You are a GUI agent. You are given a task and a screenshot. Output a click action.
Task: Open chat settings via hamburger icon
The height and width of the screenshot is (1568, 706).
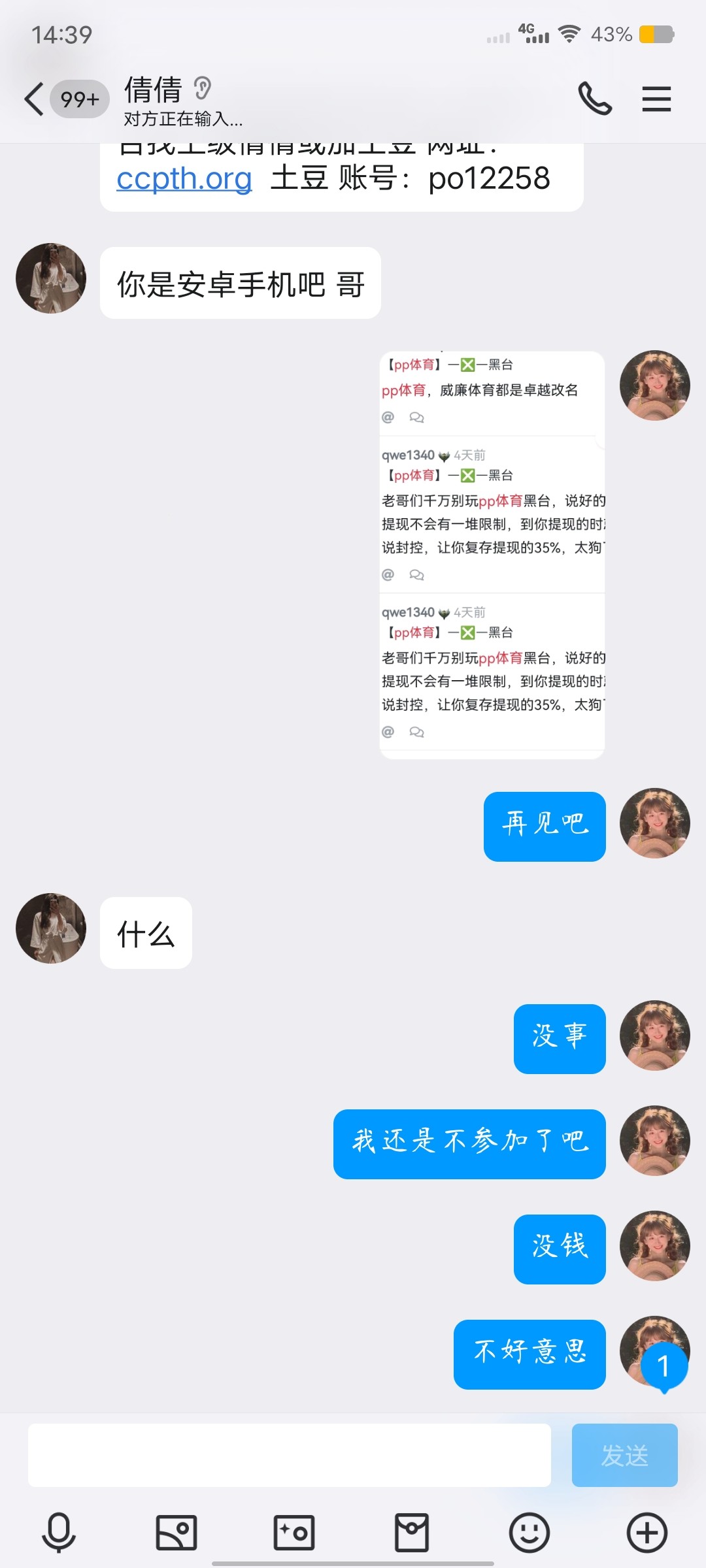656,98
